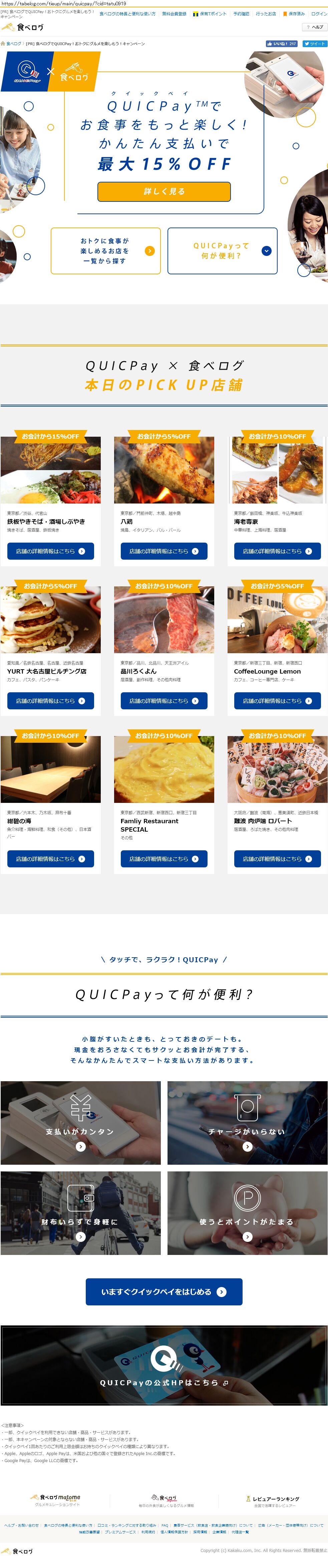Viewport: 328px width, 1568px height.
Task: See store details for 海老専家
Action: click(x=277, y=551)
